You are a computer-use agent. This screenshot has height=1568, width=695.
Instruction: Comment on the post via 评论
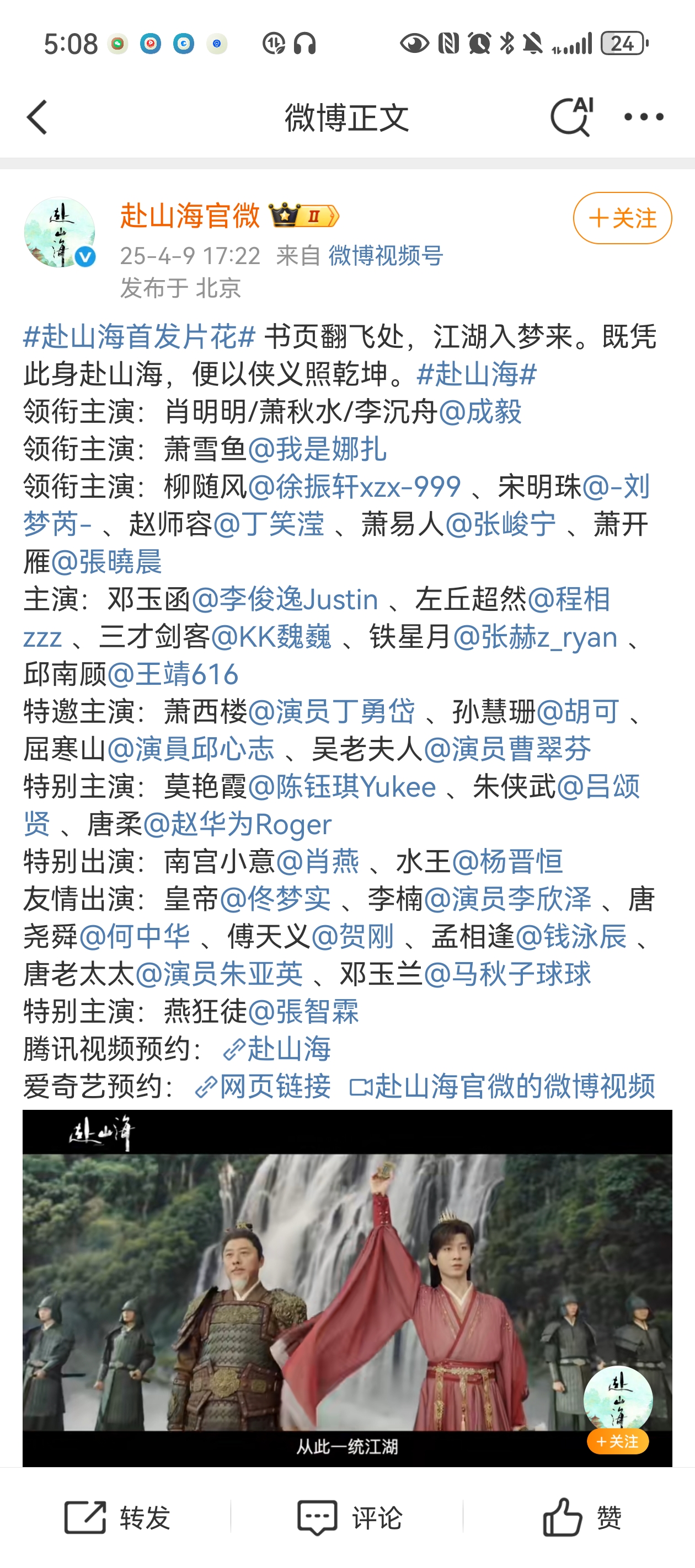(348, 1517)
